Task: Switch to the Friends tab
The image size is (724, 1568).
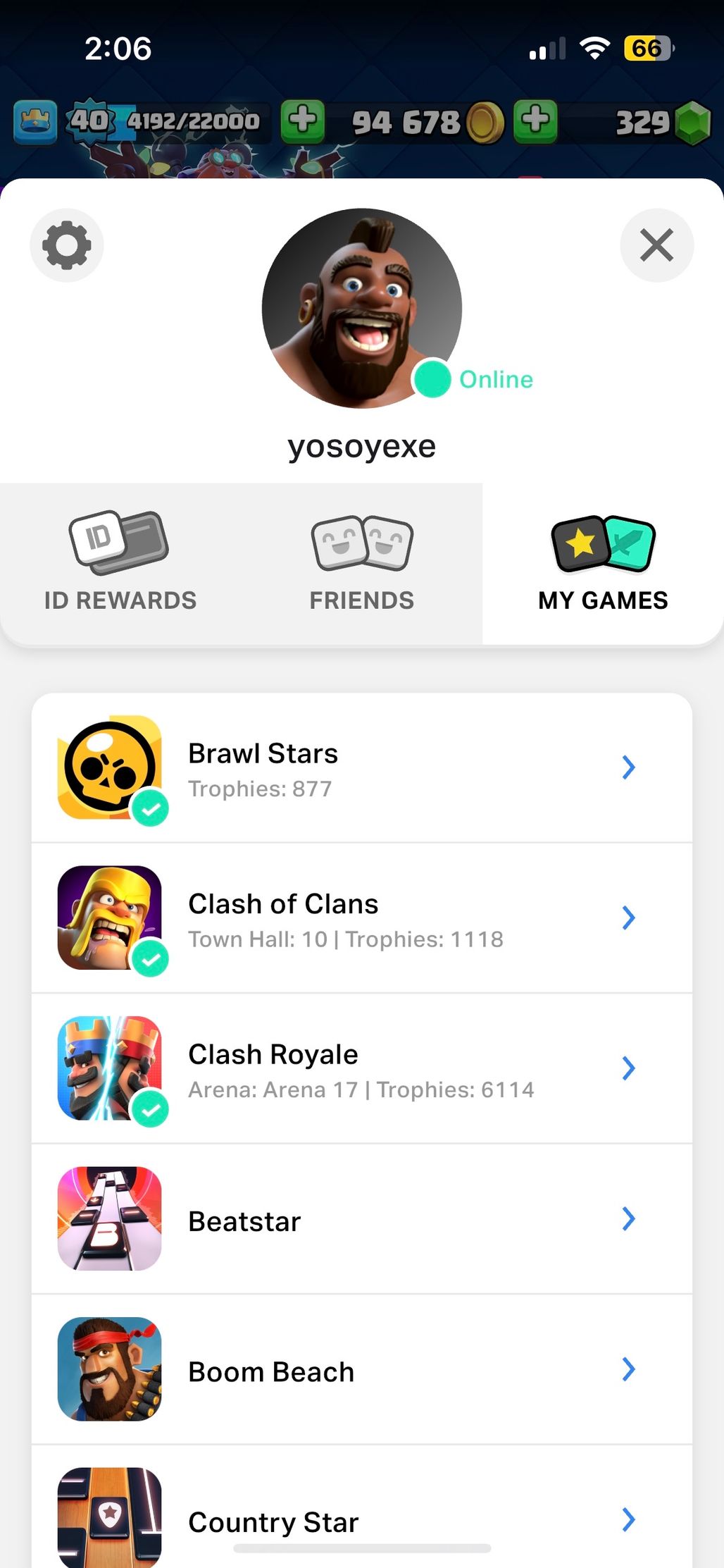Action: tap(362, 563)
